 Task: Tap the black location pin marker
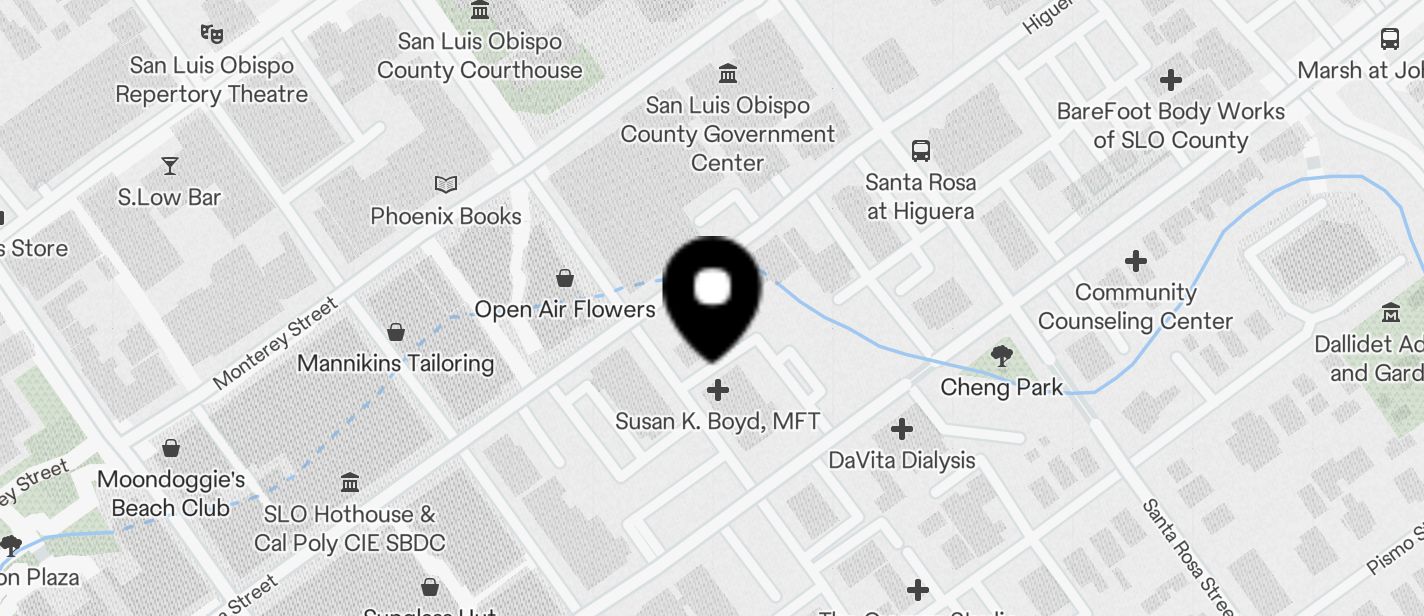point(712,297)
